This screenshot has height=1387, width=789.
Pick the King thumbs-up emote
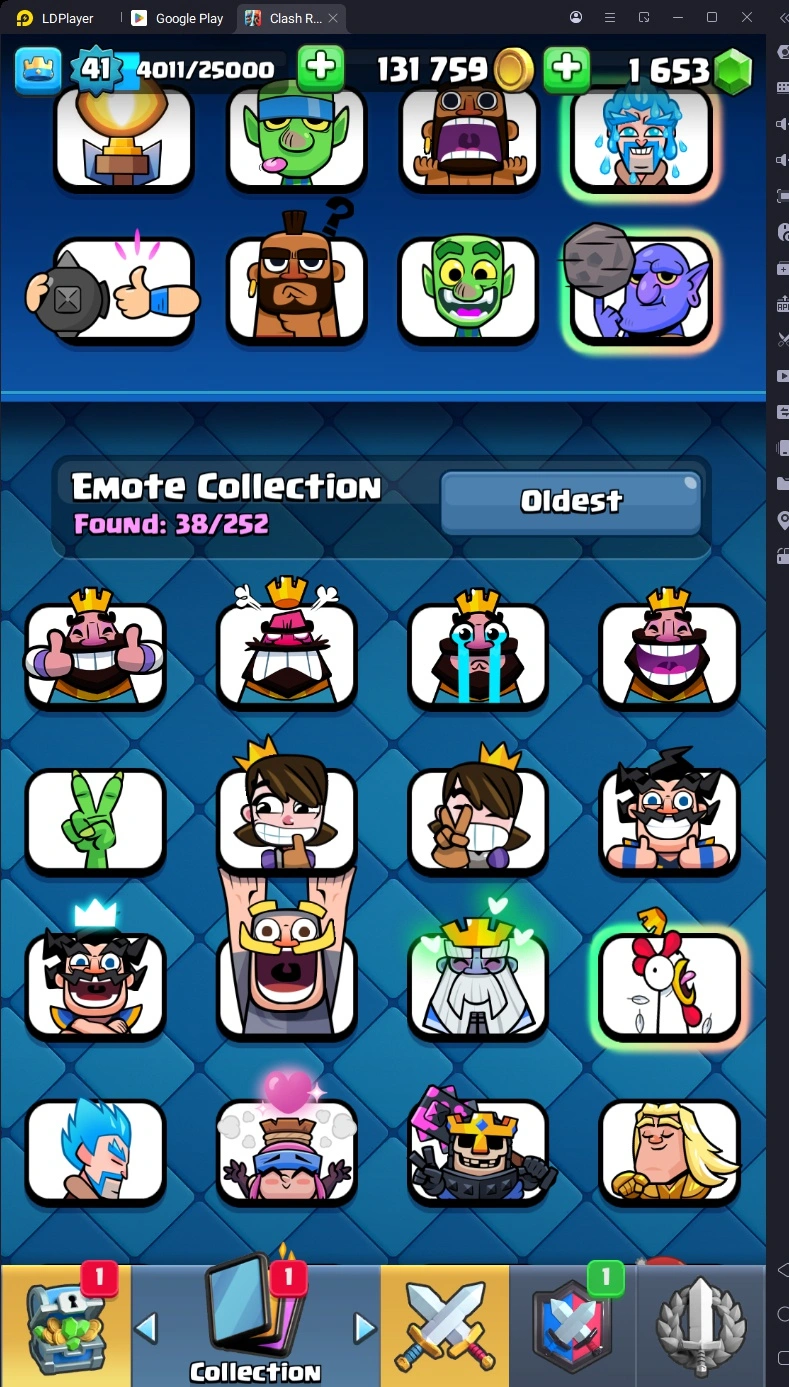[x=95, y=654]
